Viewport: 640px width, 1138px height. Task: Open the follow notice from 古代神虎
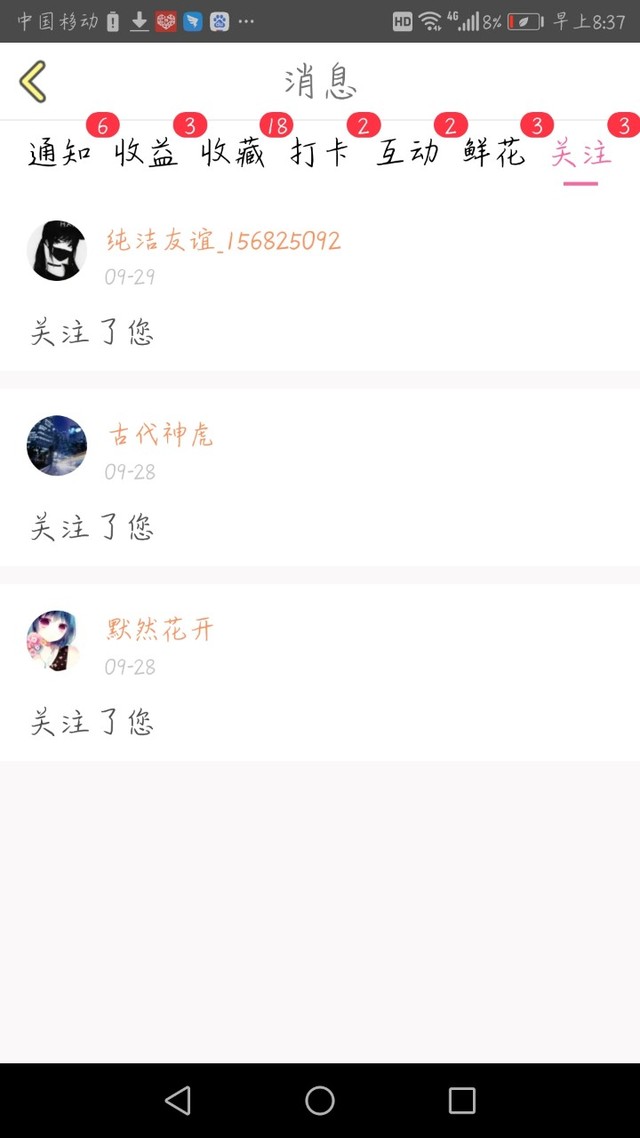[320, 478]
